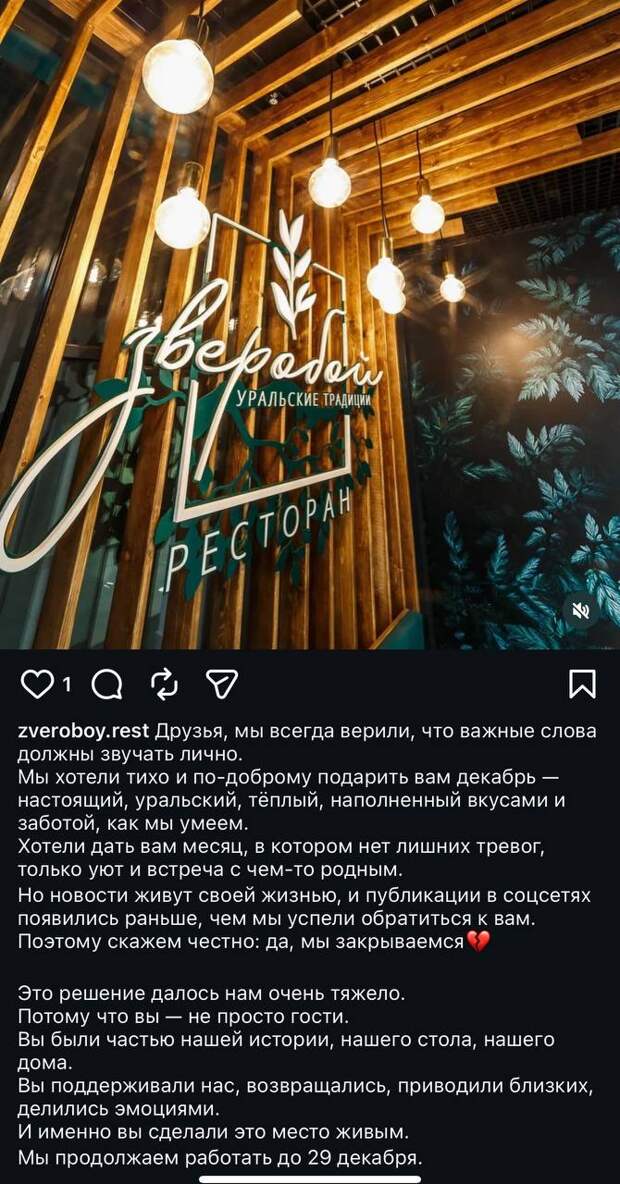Open comments on the post

[106, 684]
